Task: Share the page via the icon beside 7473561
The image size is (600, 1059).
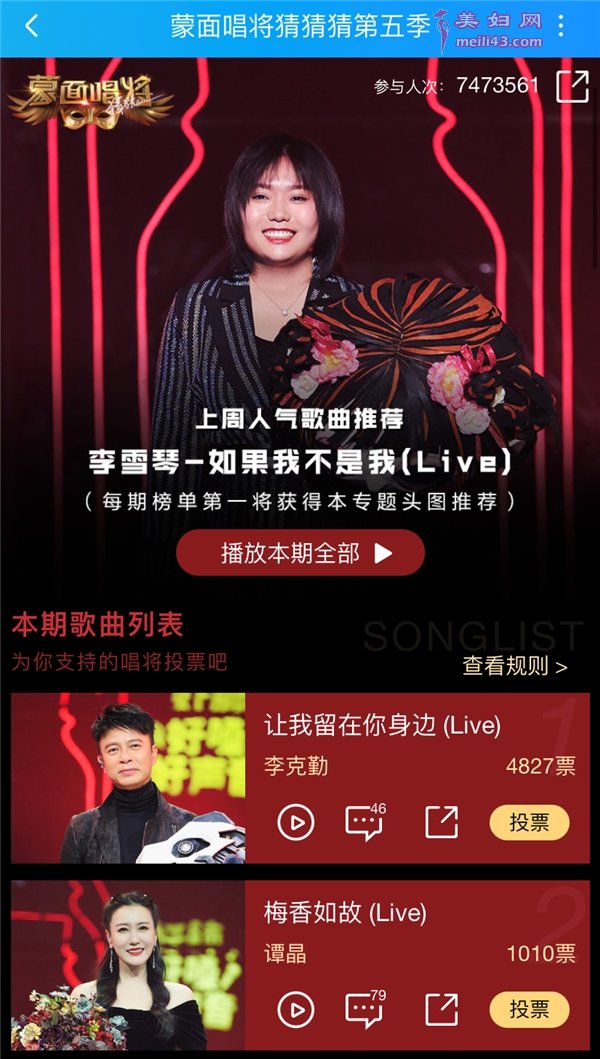Action: pos(572,86)
